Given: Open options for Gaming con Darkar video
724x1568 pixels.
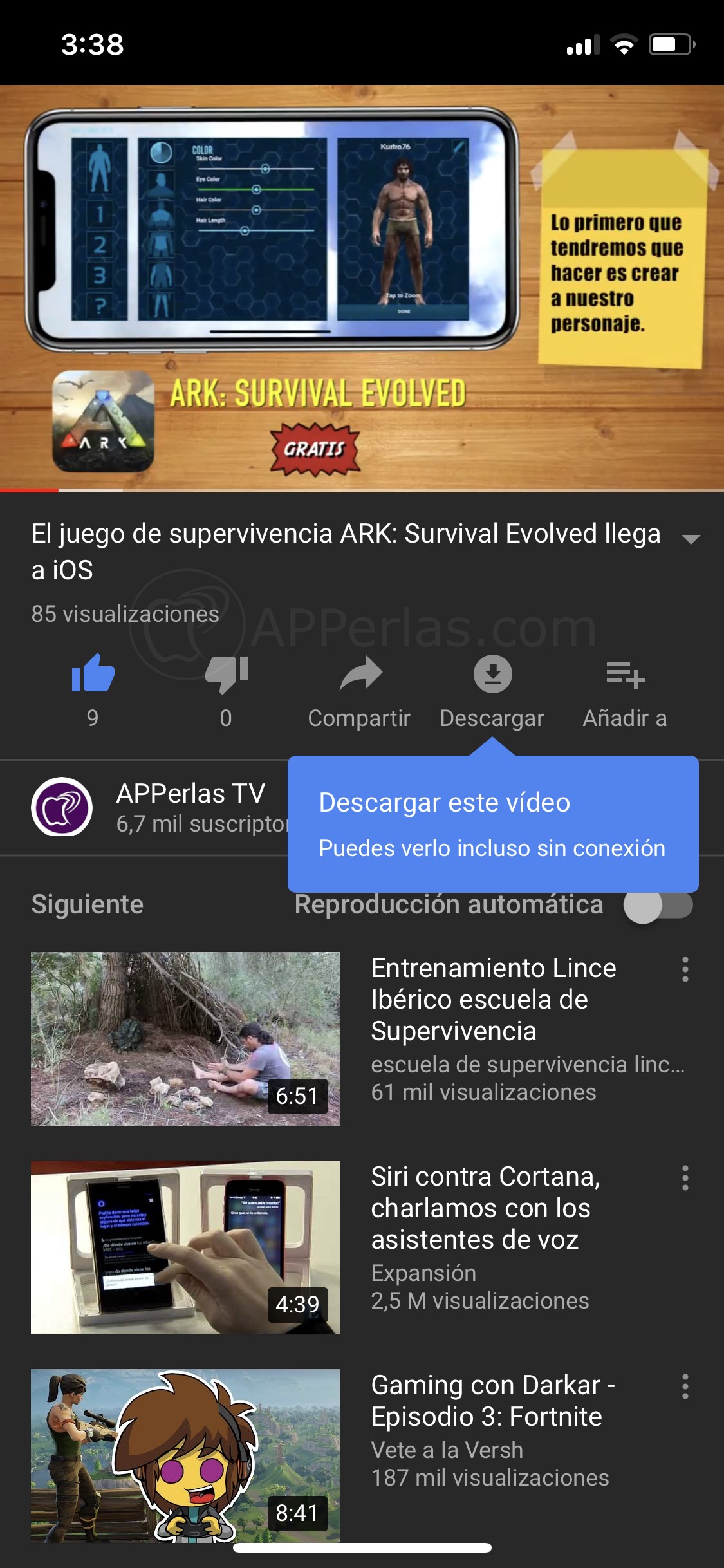Looking at the screenshot, I should (x=685, y=1386).
